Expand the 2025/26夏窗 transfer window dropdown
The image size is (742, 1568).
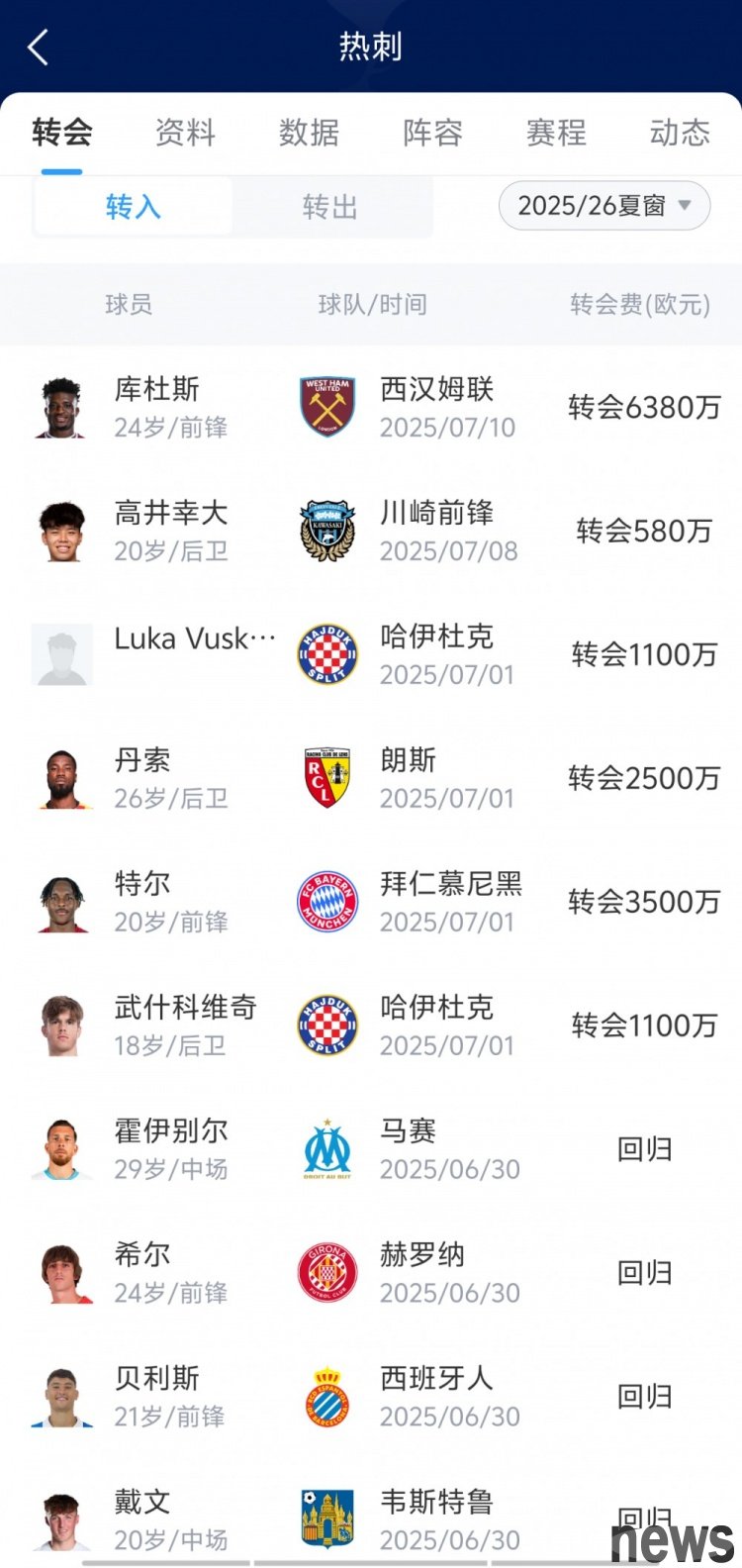603,206
